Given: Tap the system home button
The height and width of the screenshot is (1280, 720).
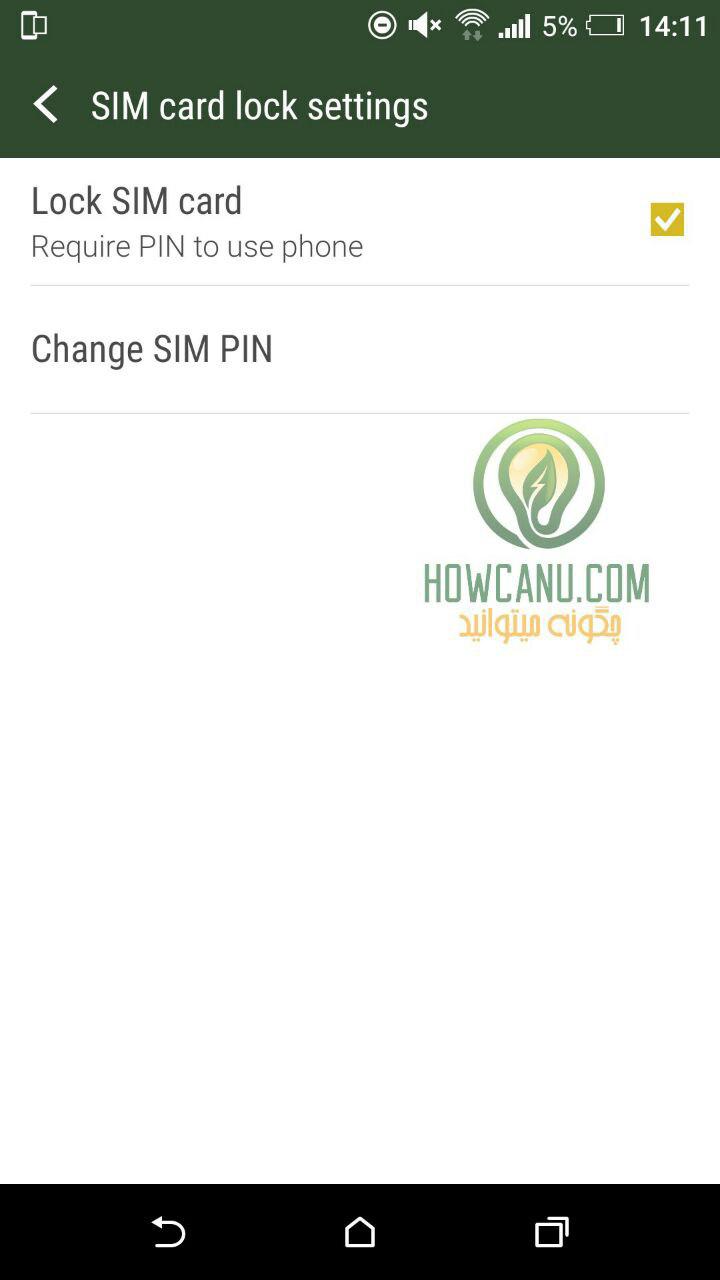Looking at the screenshot, I should pos(360,1232).
